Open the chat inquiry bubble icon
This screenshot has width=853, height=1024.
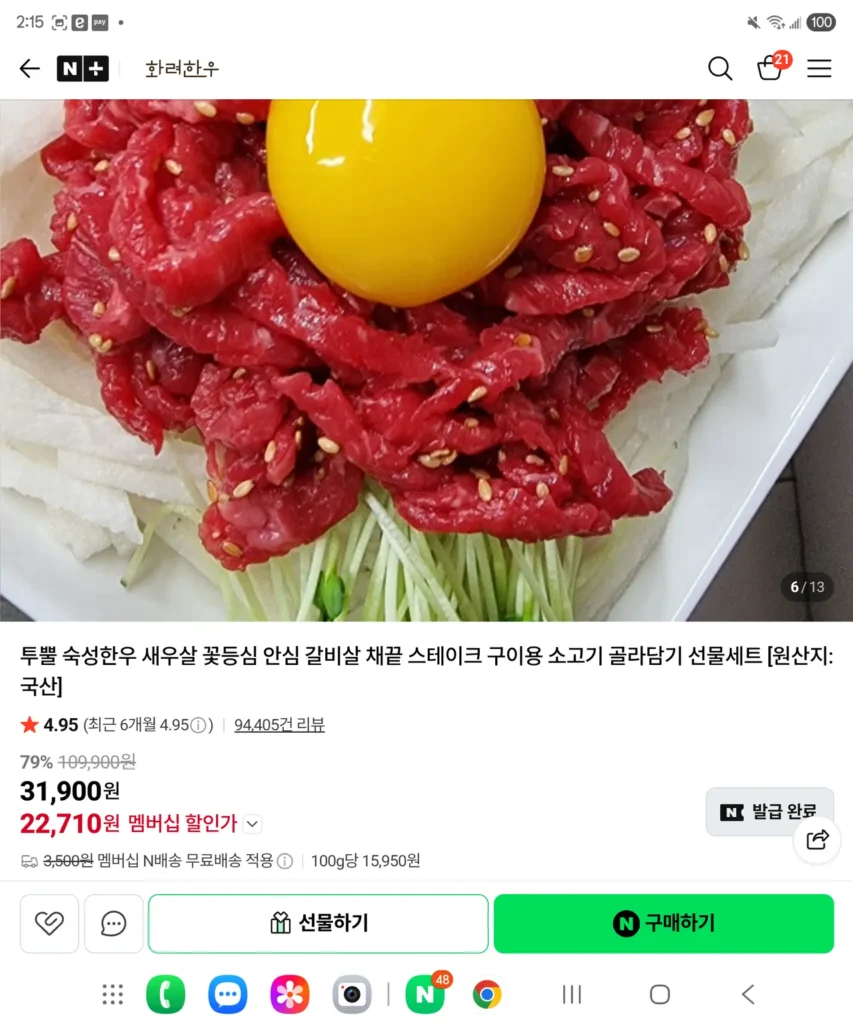click(113, 923)
